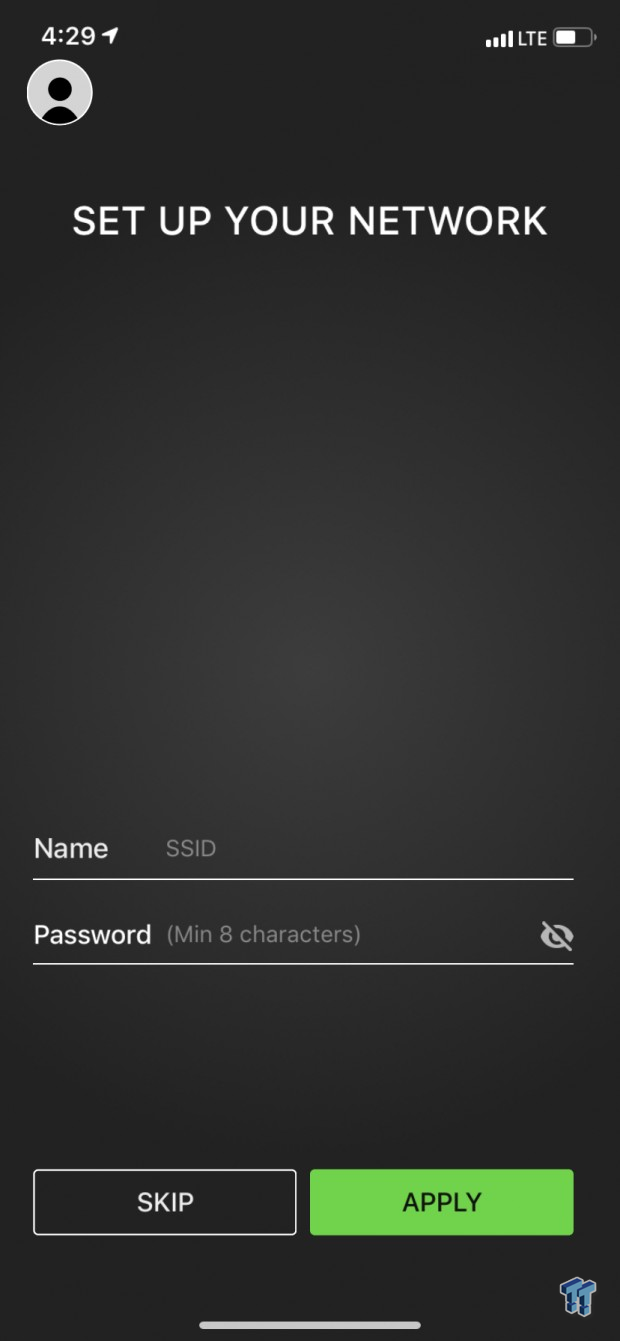Image resolution: width=620 pixels, height=1341 pixels.
Task: Apply the network settings
Action: (x=442, y=1202)
